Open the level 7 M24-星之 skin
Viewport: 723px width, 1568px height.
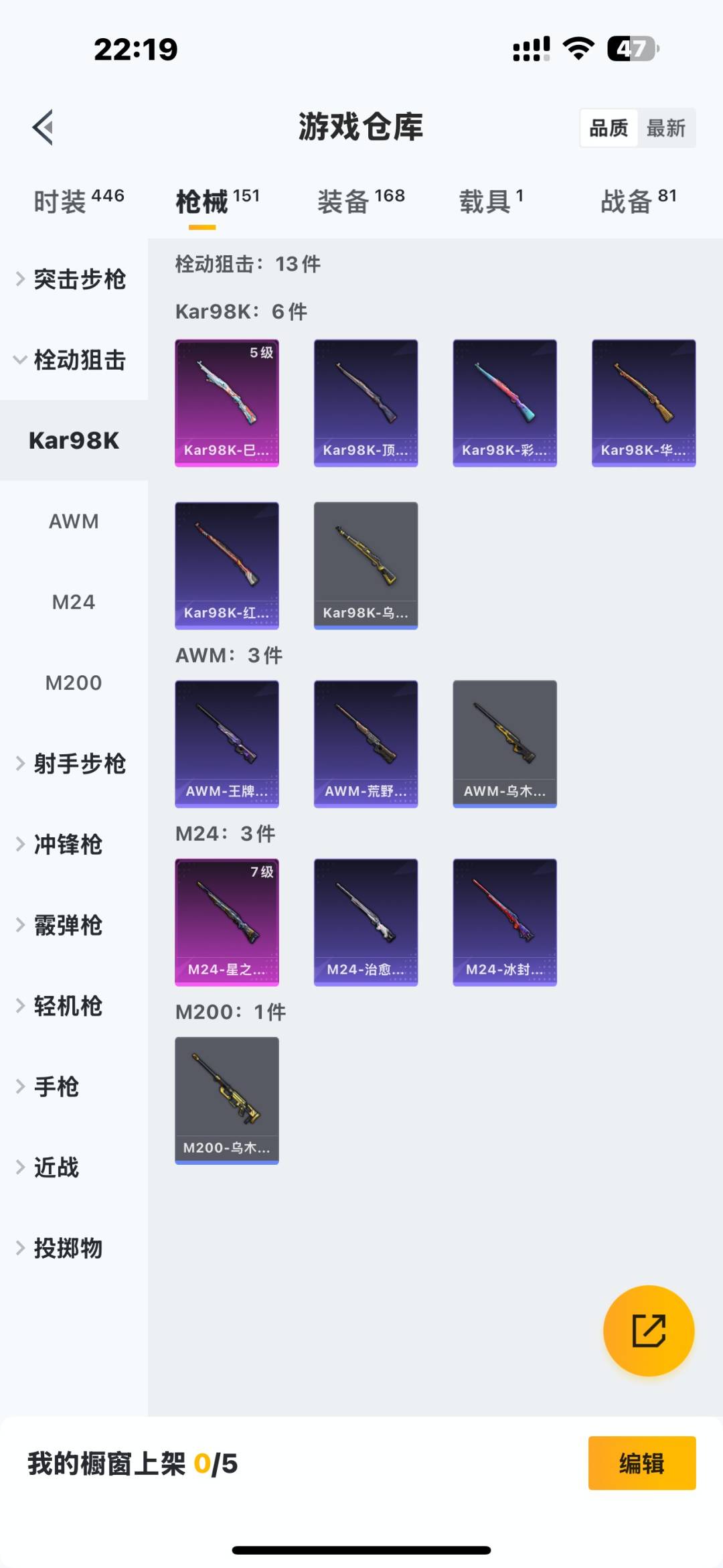(227, 922)
